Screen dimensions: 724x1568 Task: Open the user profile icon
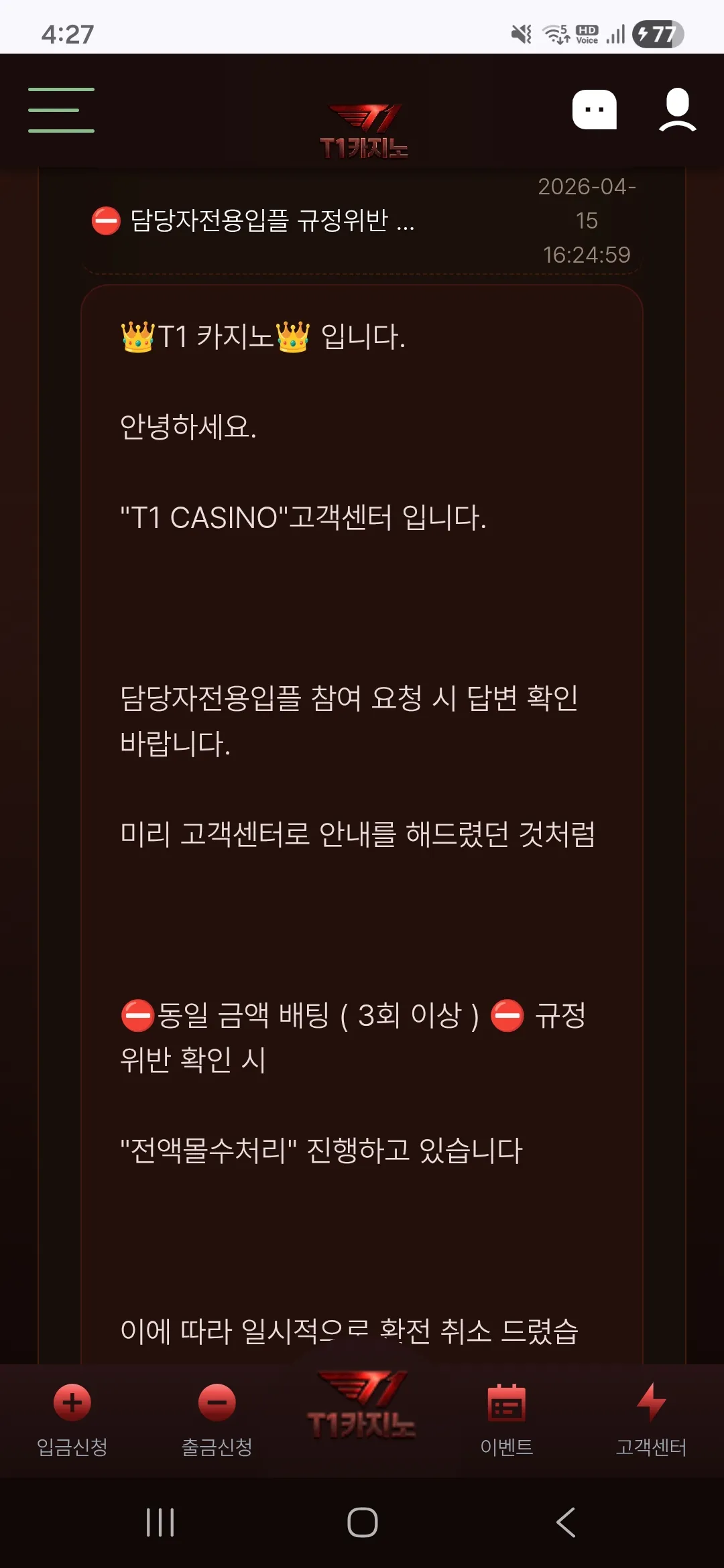677,109
